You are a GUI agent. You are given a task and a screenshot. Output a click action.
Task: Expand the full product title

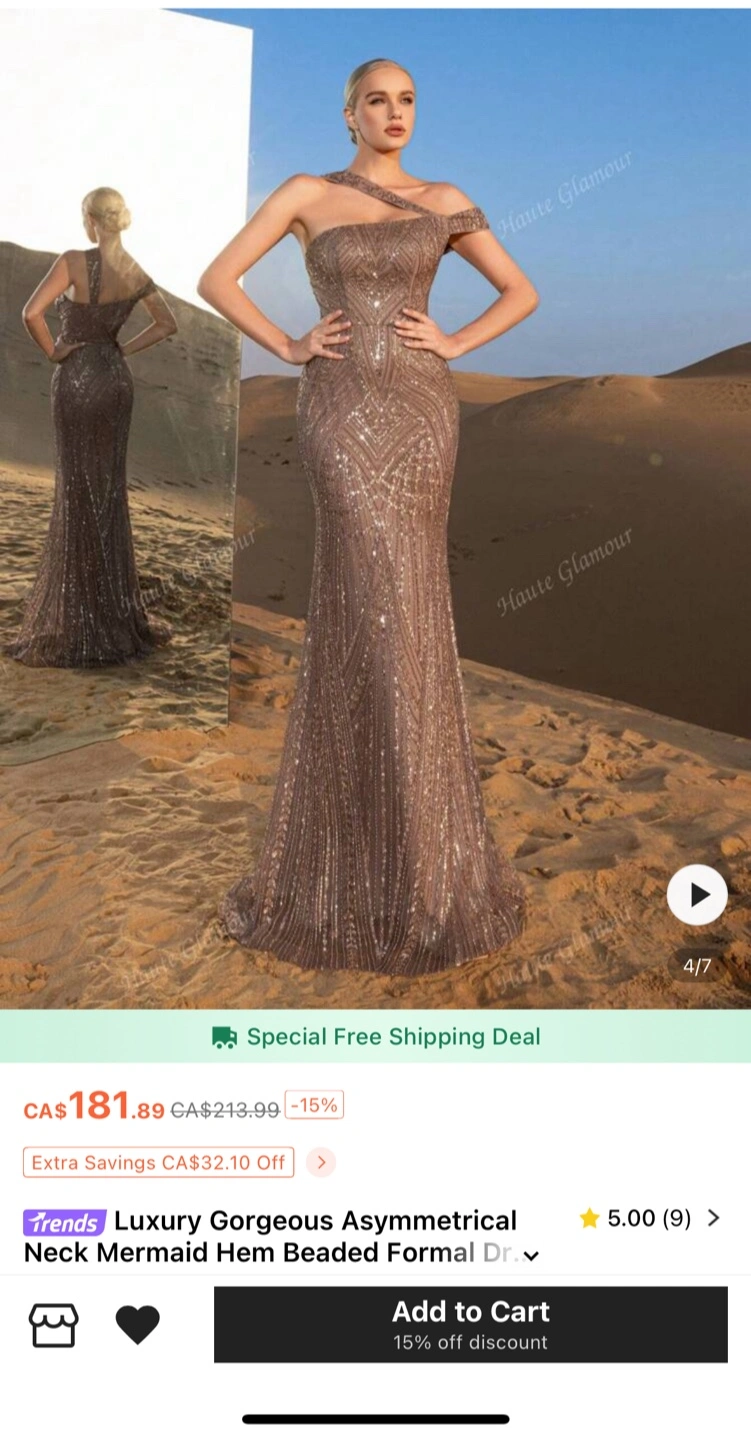pyautogui.click(x=532, y=1256)
